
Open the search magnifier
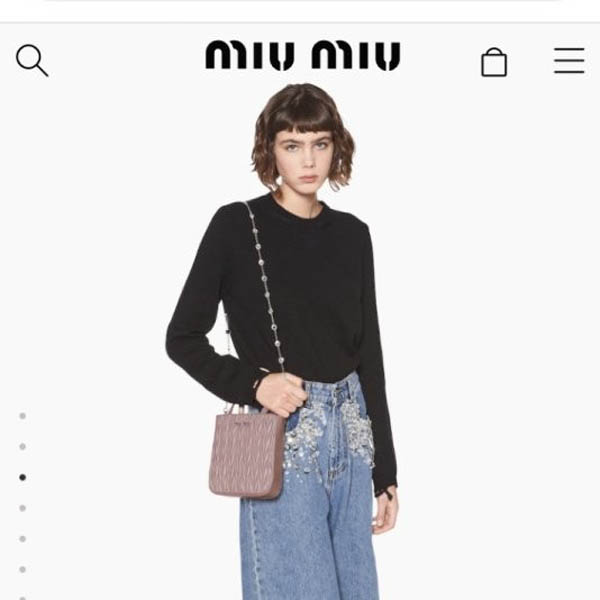pyautogui.click(x=31, y=60)
